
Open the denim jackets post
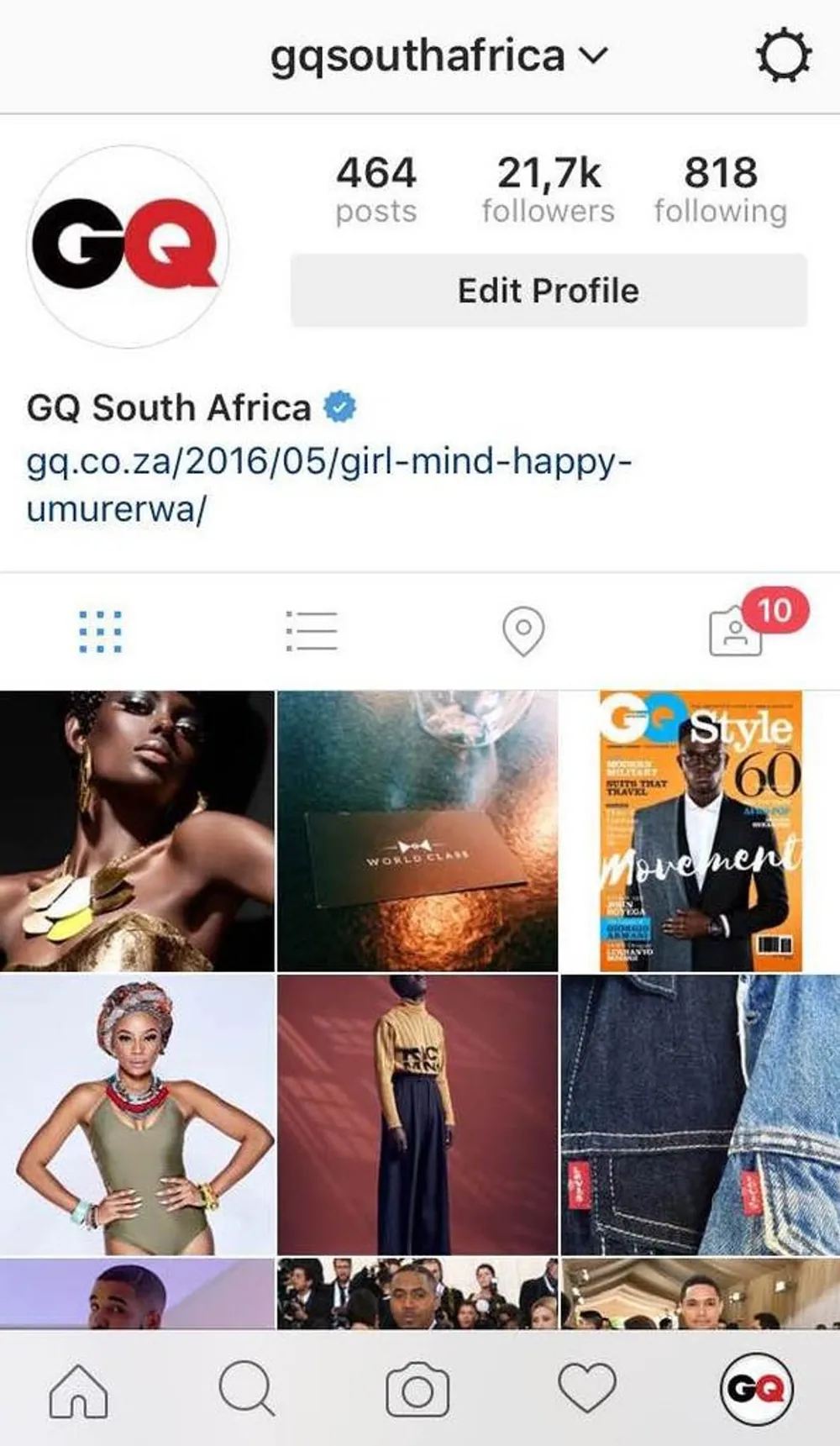pyautogui.click(x=700, y=1114)
